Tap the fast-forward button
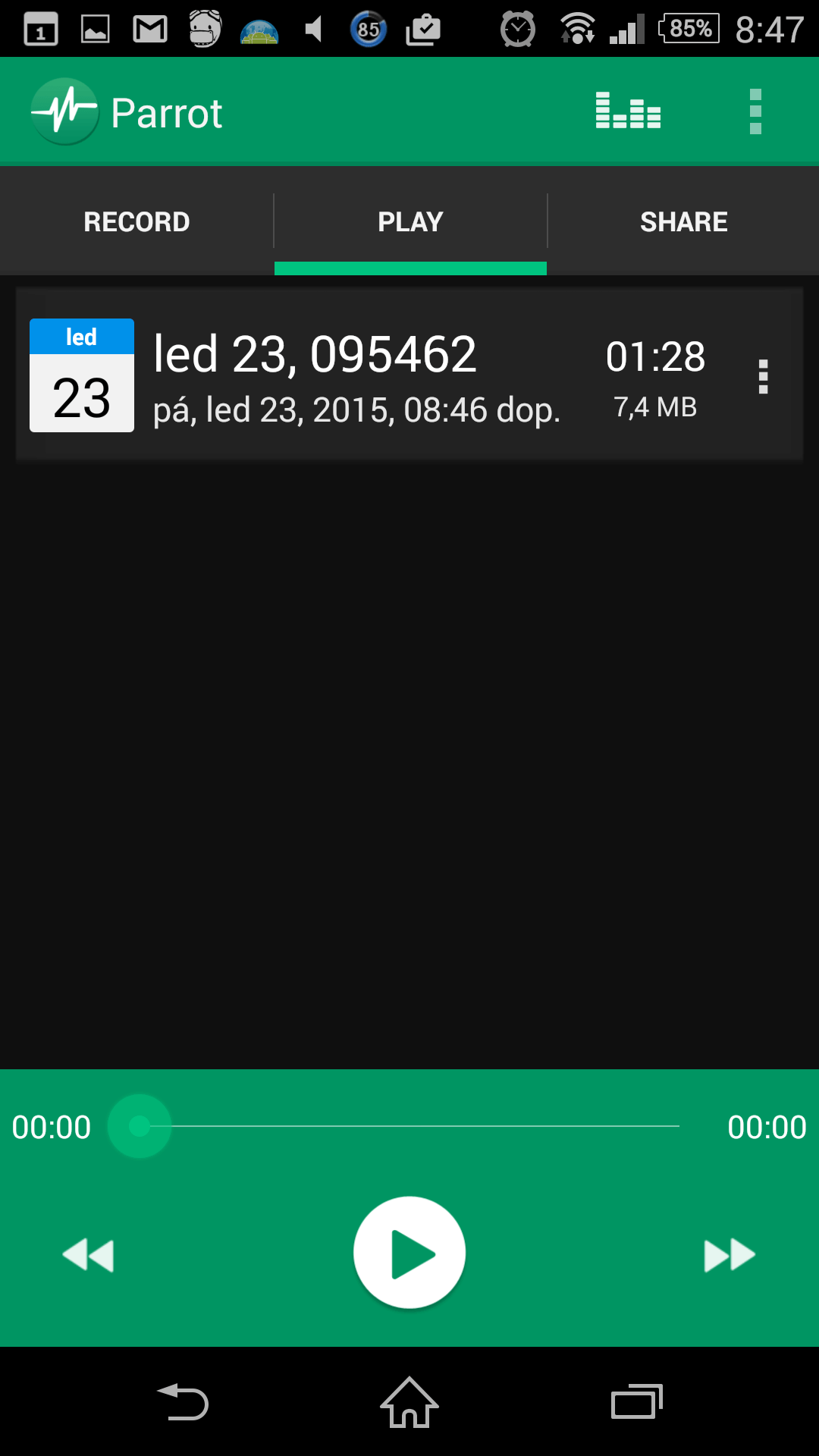Screen dimensions: 819x1456 point(730,1255)
